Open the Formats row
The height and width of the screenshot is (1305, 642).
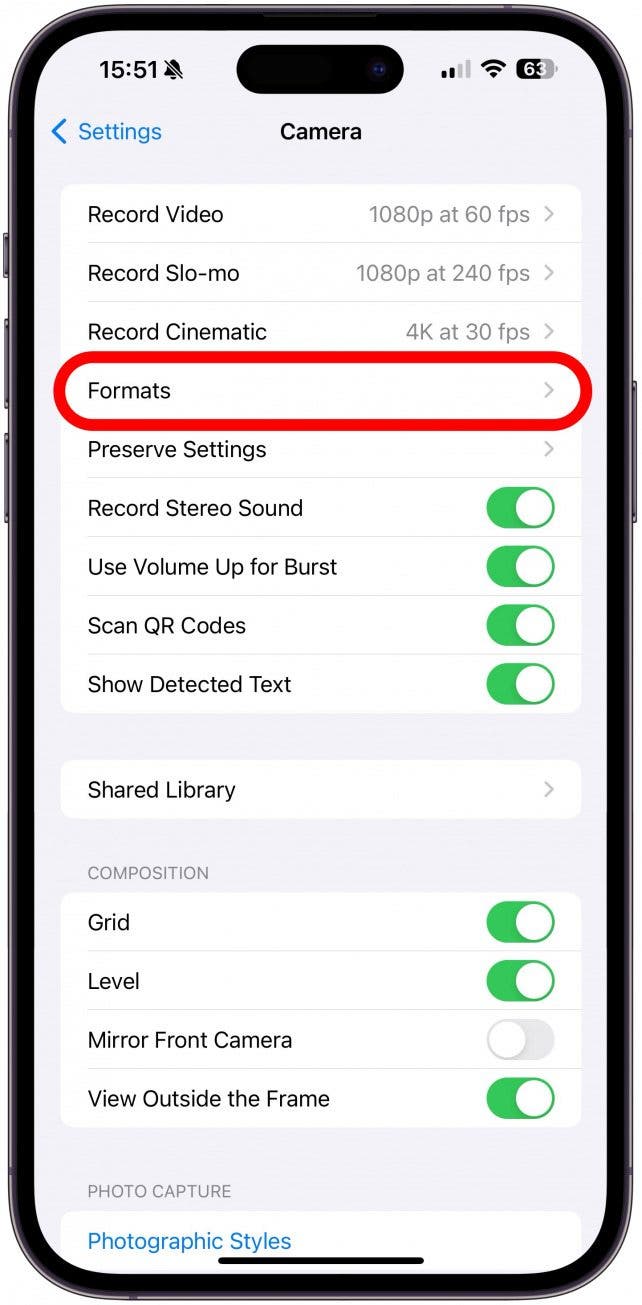320,391
